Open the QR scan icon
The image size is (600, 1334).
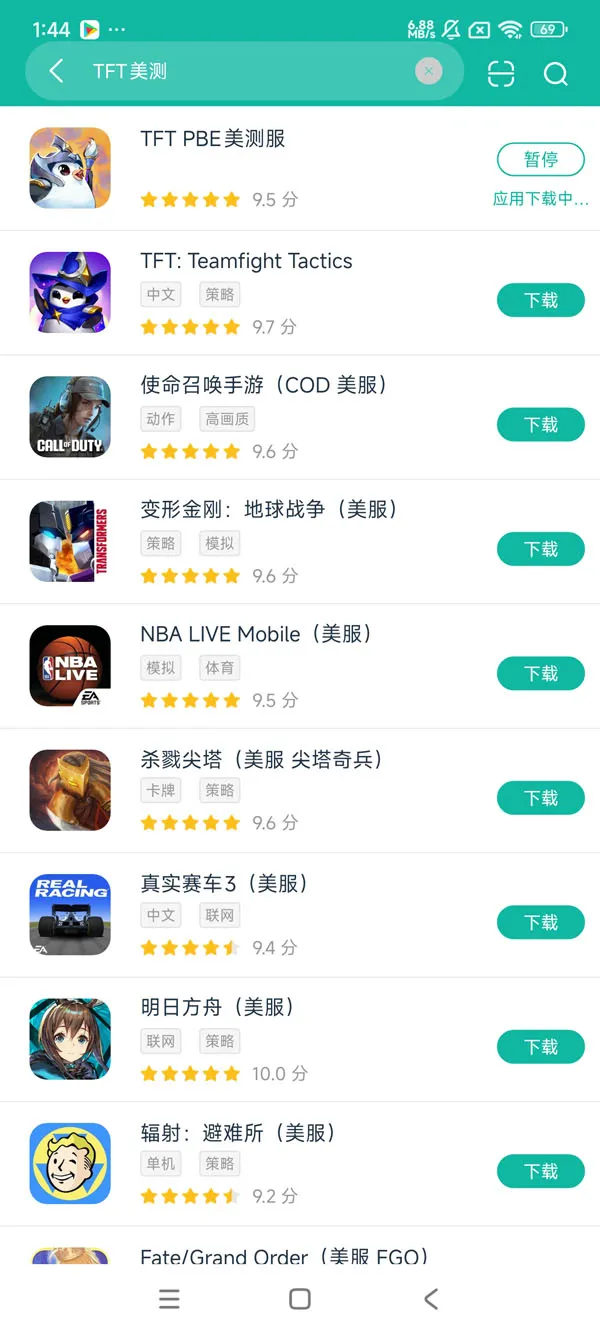pos(501,73)
